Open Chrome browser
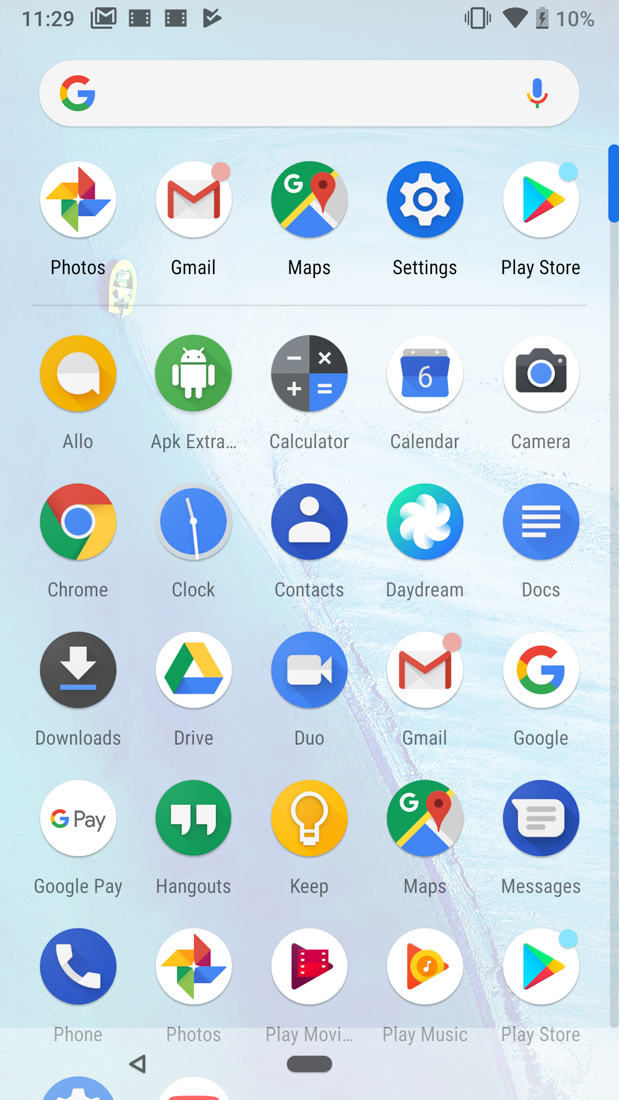This screenshot has width=619, height=1100. point(78,523)
